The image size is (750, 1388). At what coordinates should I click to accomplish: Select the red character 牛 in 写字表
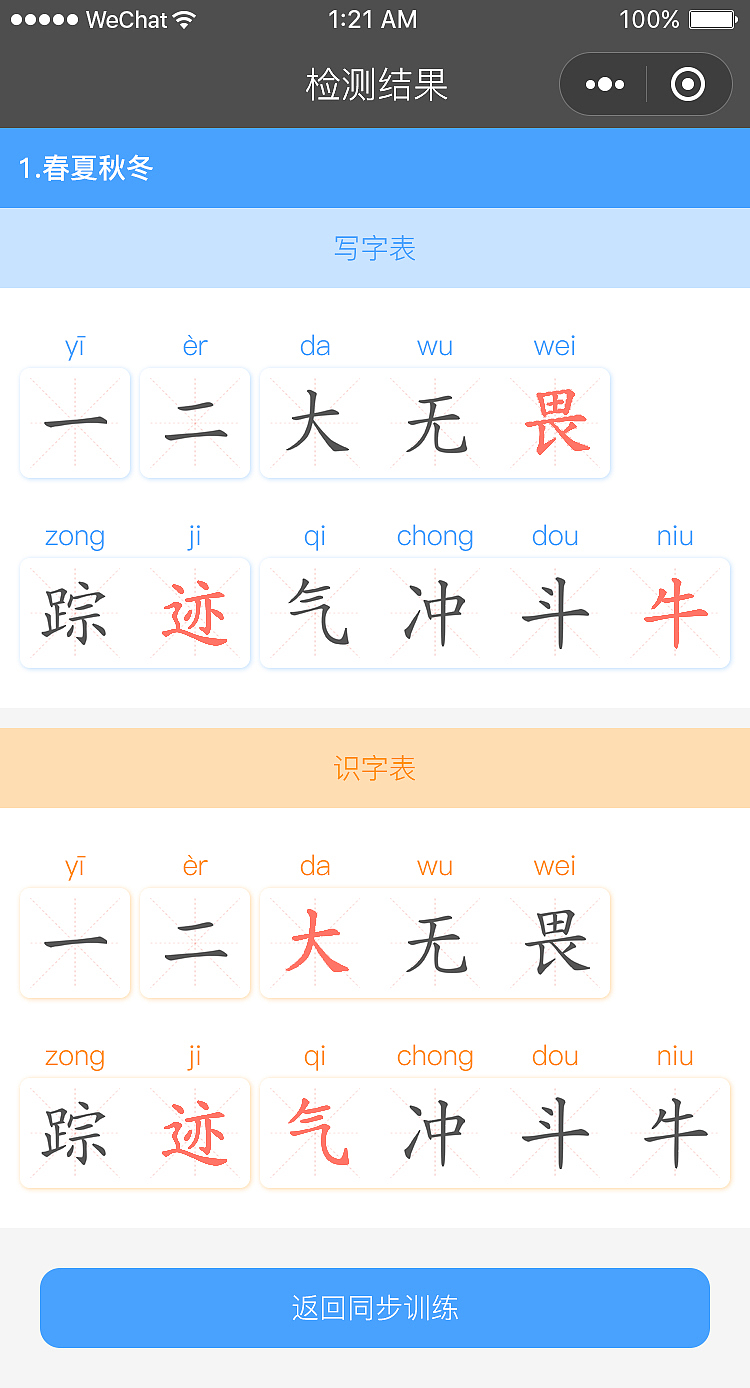tap(675, 613)
